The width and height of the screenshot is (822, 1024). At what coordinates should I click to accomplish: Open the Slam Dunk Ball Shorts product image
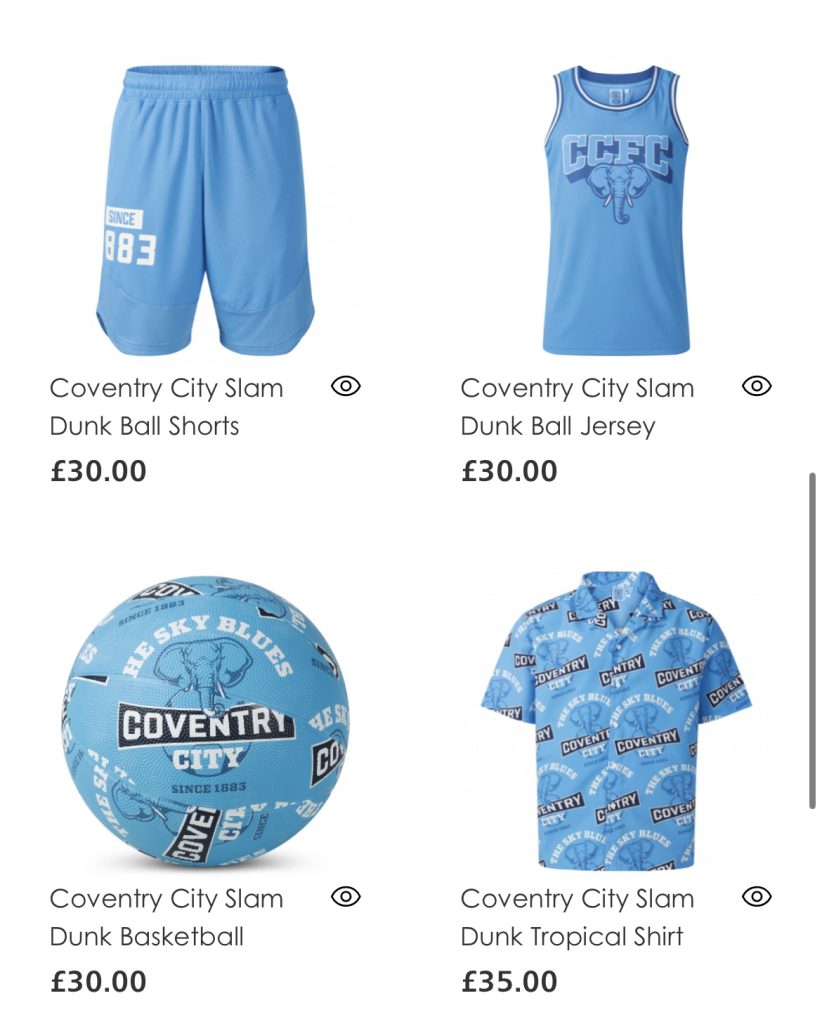click(205, 210)
